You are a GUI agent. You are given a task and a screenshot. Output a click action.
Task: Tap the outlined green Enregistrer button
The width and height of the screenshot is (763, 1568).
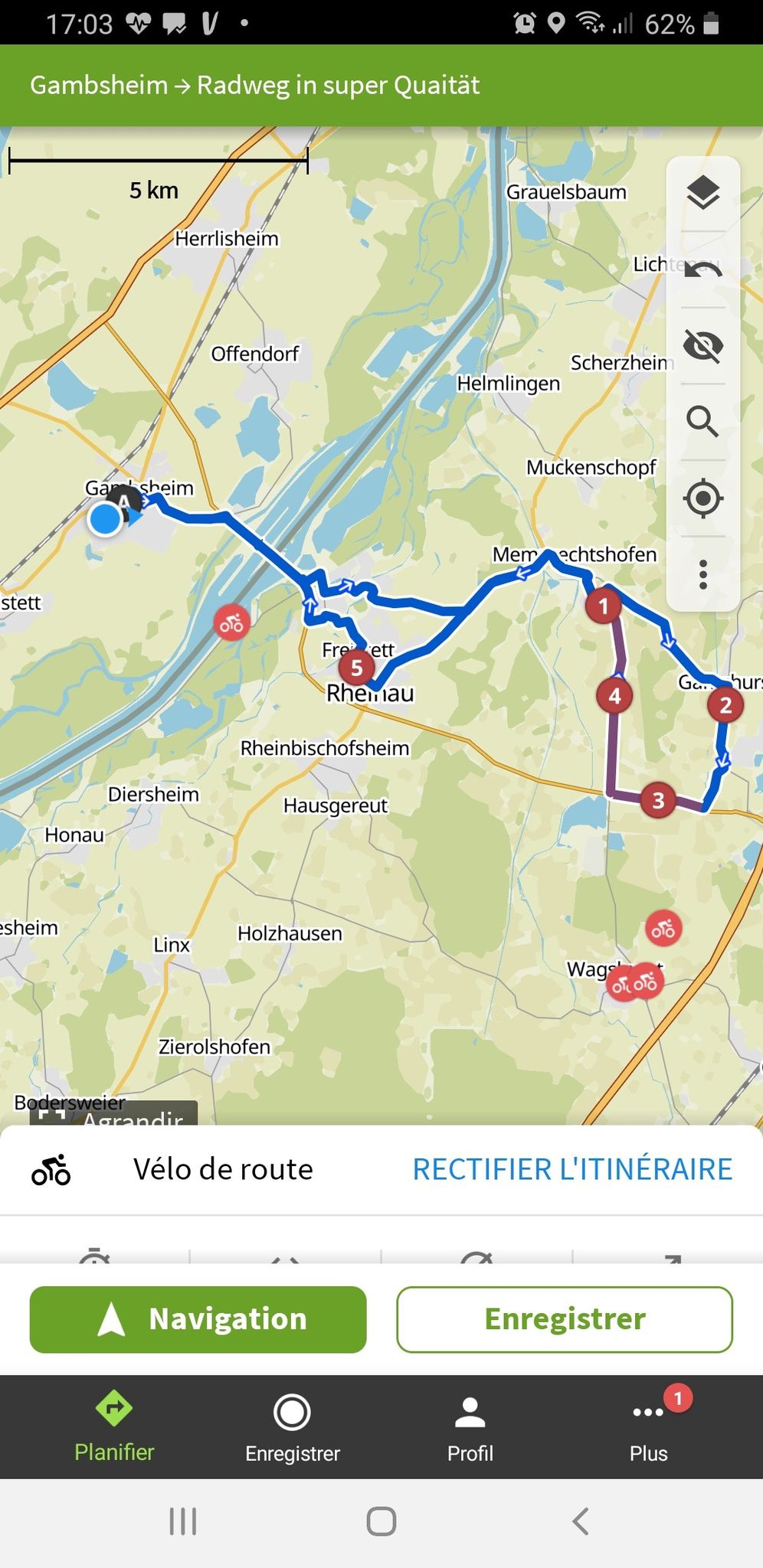click(565, 1319)
